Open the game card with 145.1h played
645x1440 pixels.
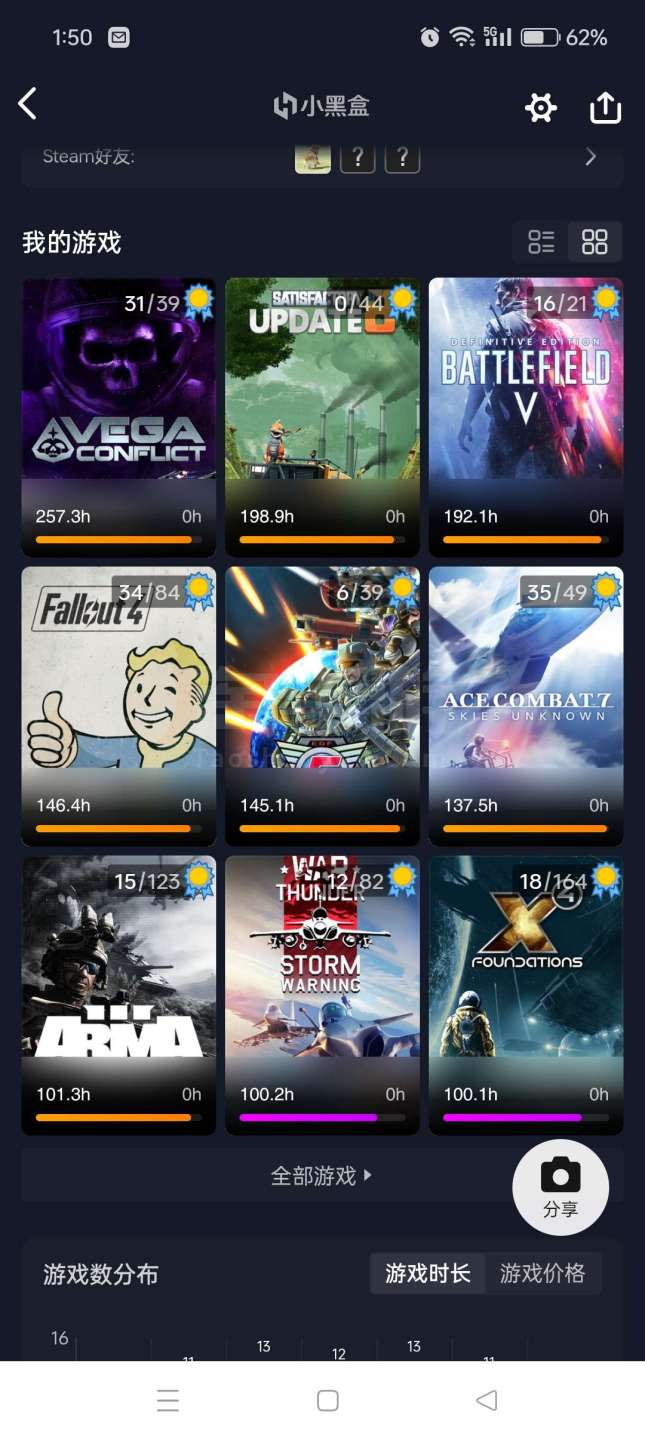click(x=322, y=706)
